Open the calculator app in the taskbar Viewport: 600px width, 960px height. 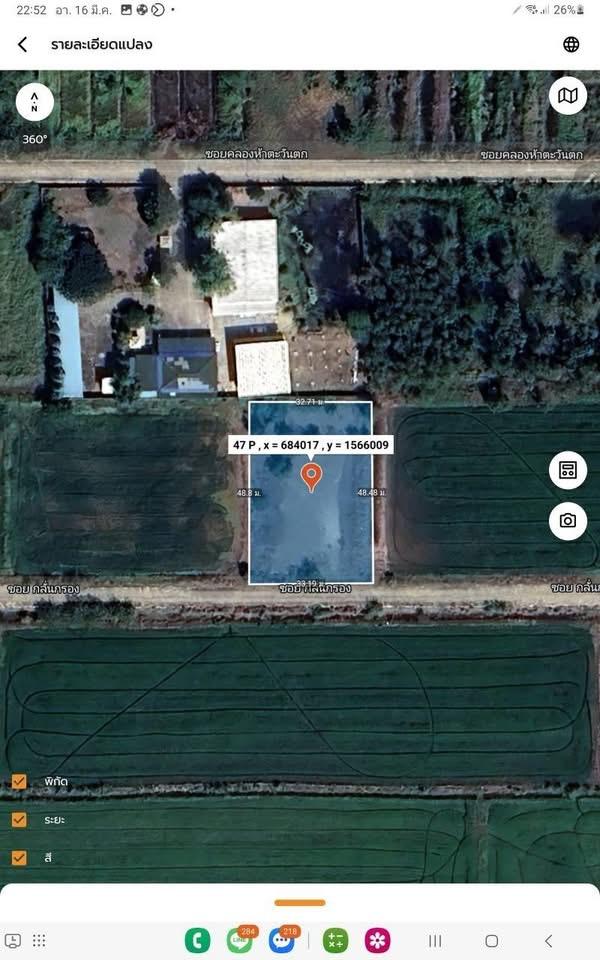point(335,941)
